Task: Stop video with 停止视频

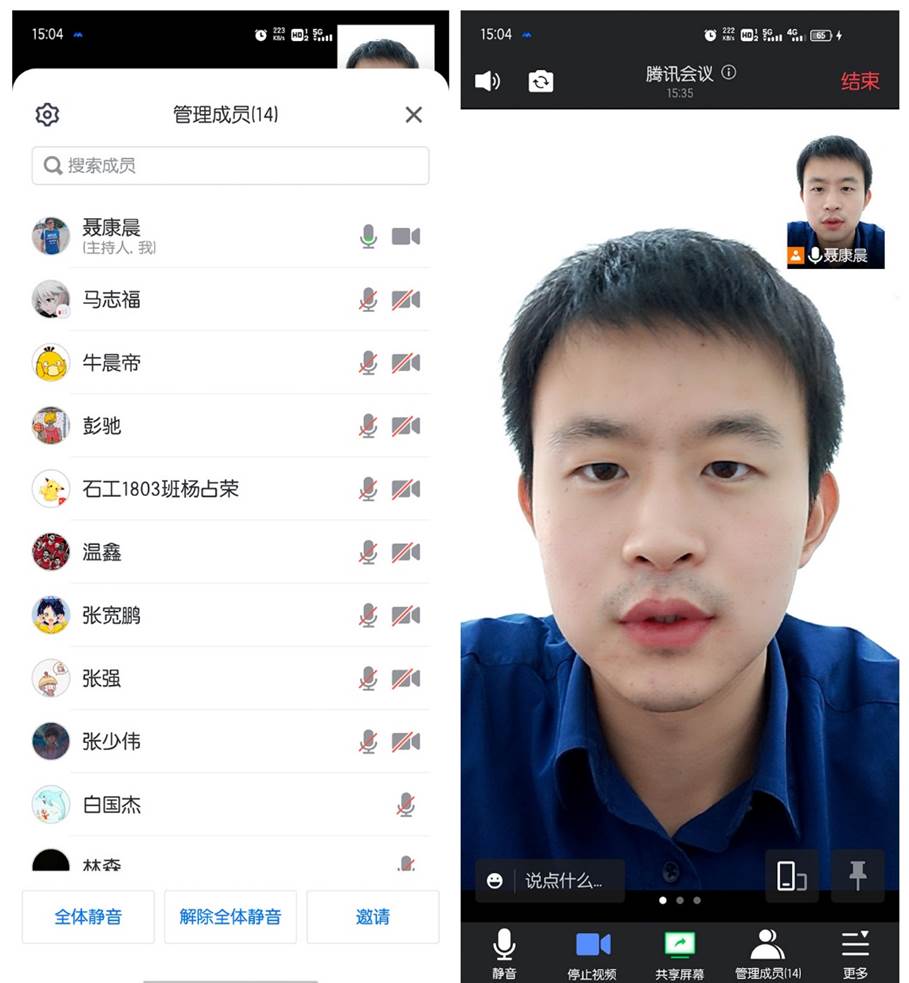Action: coord(592,953)
